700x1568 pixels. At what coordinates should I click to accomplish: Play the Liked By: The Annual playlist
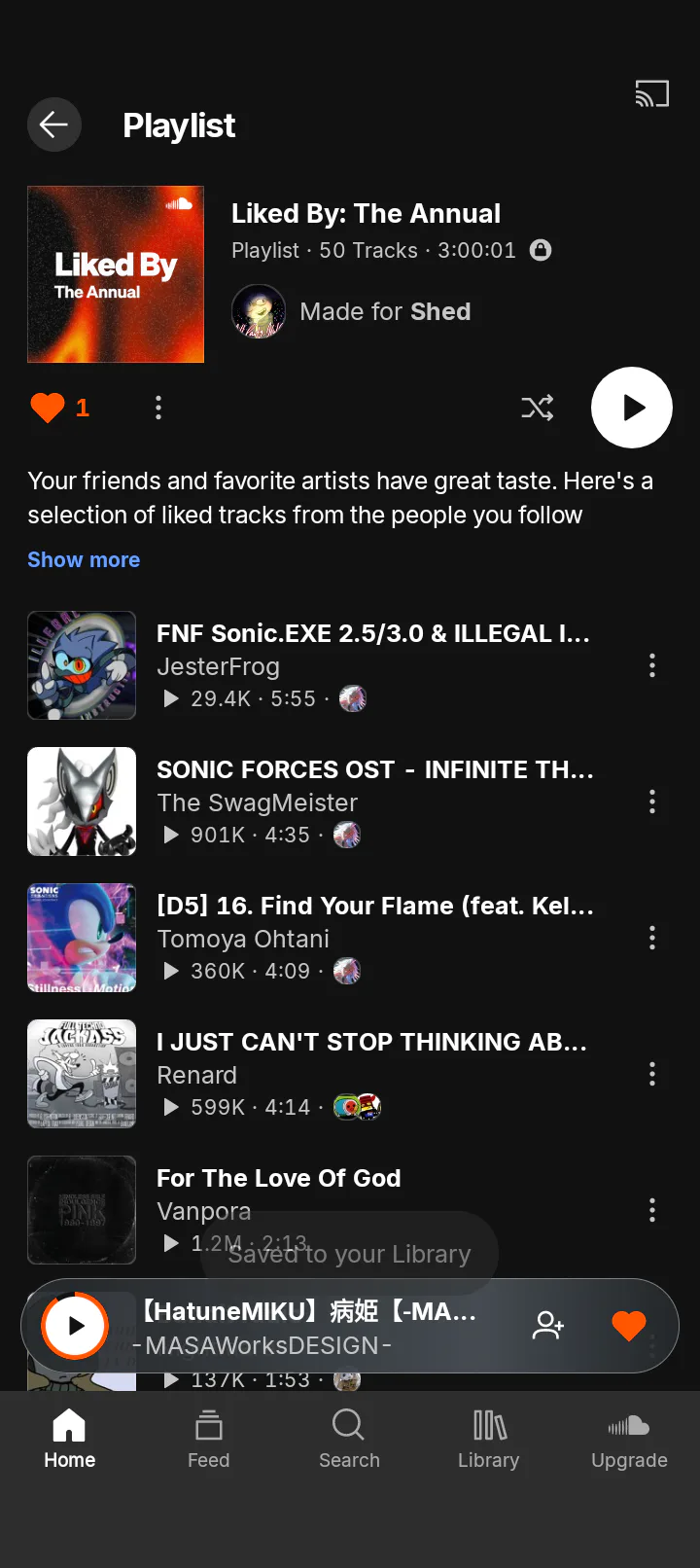tap(632, 408)
